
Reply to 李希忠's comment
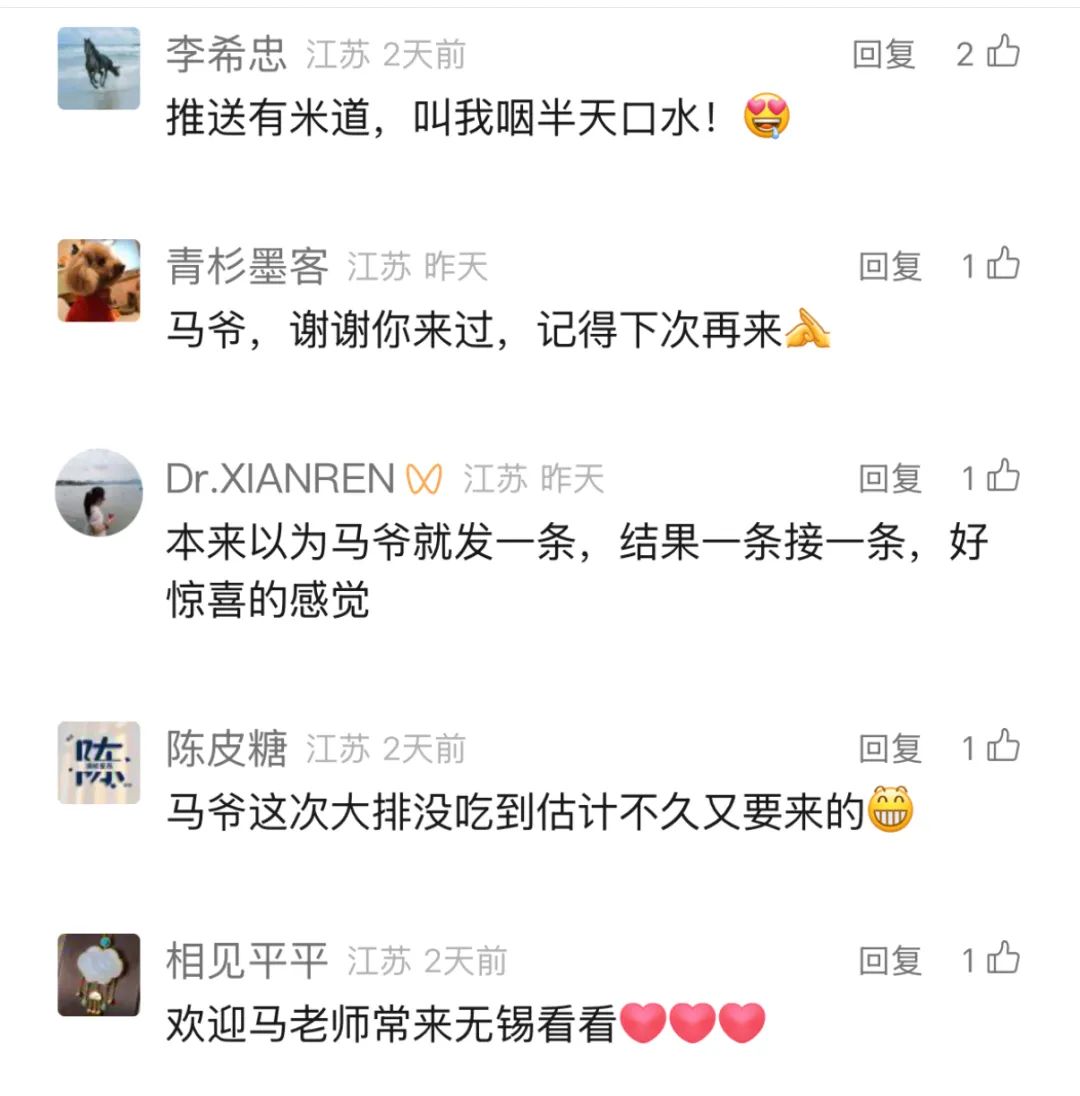point(884,54)
